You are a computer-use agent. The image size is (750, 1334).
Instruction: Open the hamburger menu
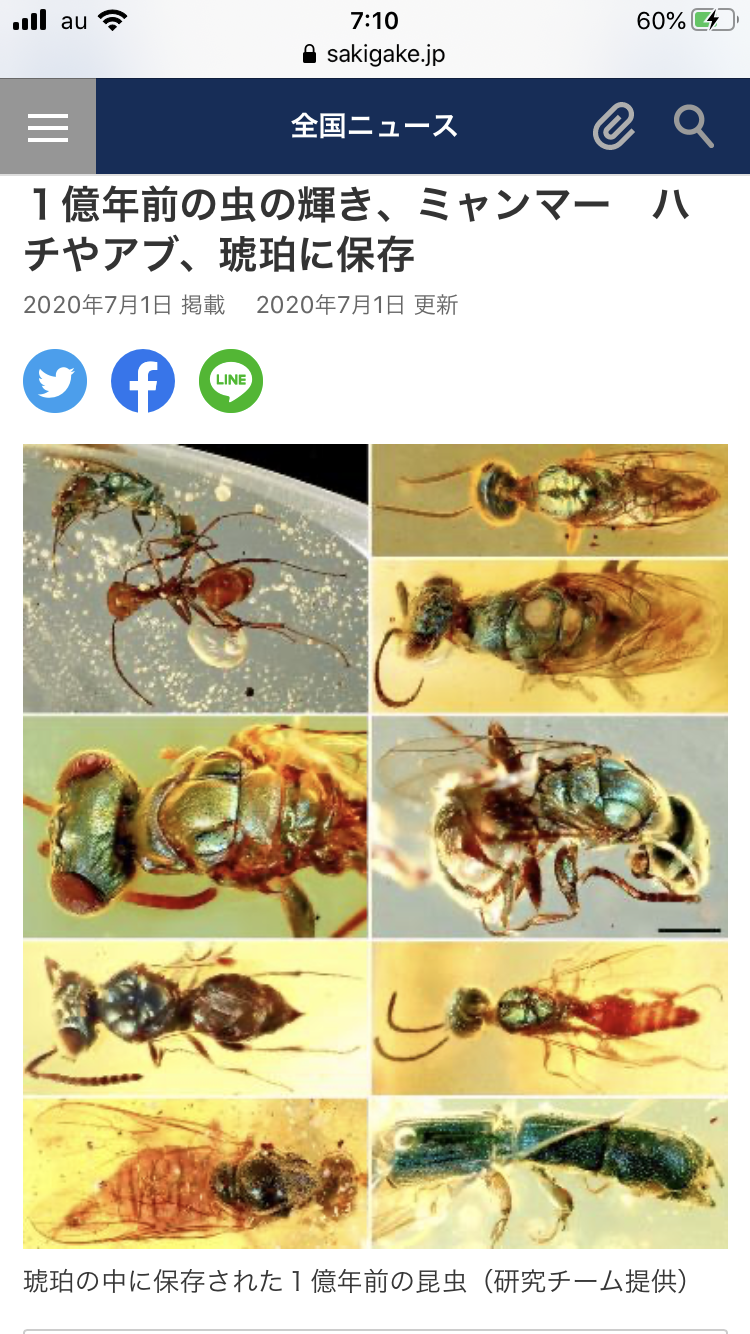[47, 127]
